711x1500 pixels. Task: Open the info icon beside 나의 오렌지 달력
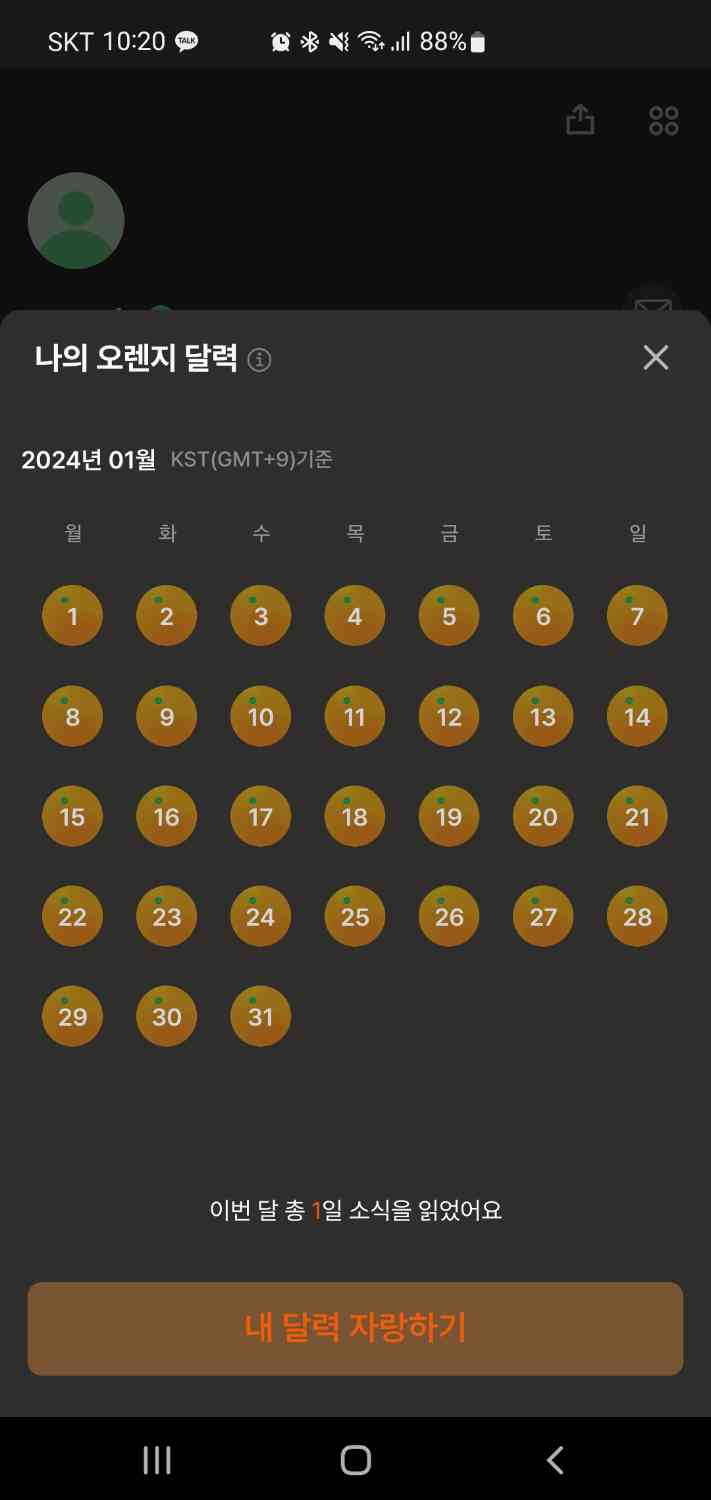tap(259, 360)
